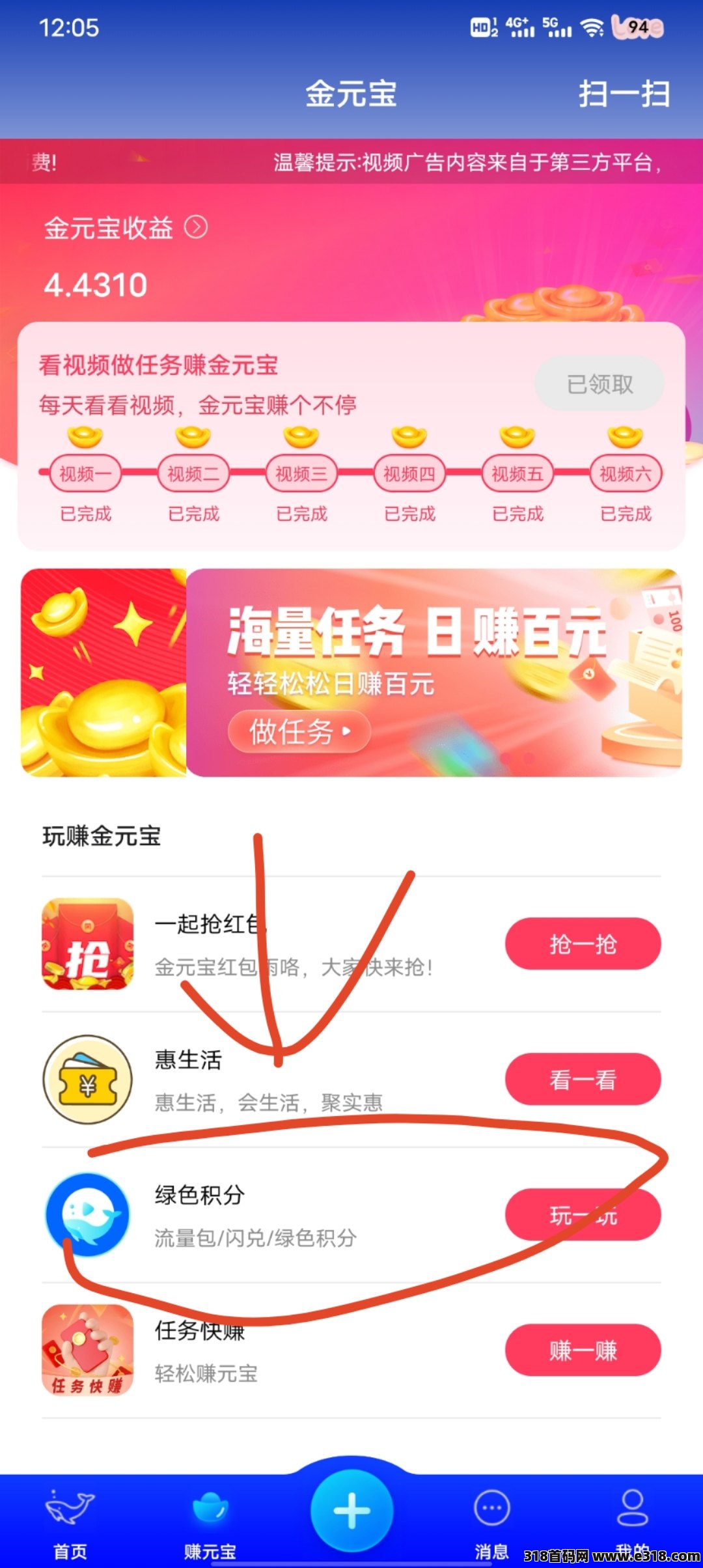Tap 看一看 for 惠生活

(583, 1079)
